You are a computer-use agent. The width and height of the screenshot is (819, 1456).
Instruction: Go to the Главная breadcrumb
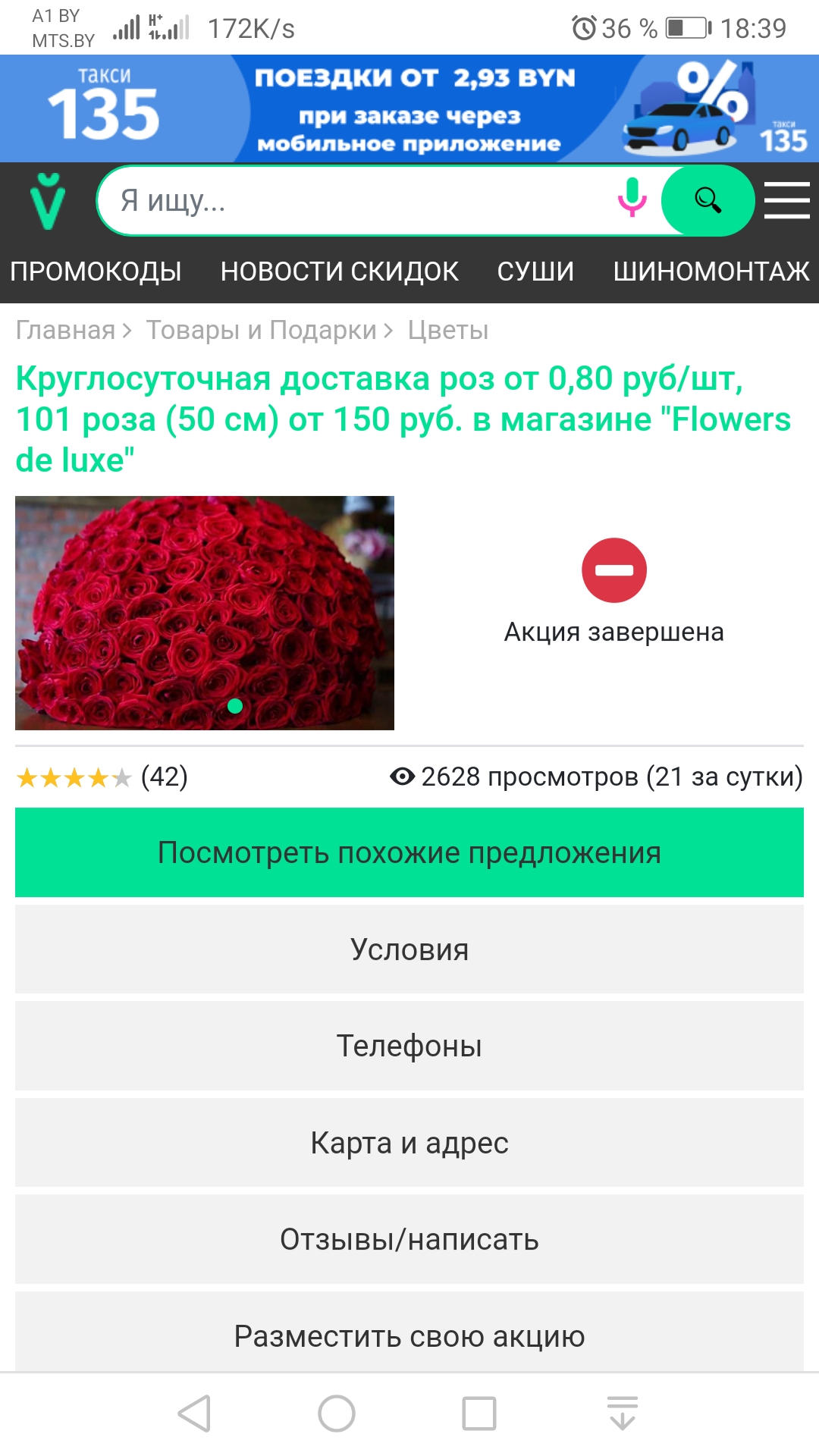[x=65, y=331]
